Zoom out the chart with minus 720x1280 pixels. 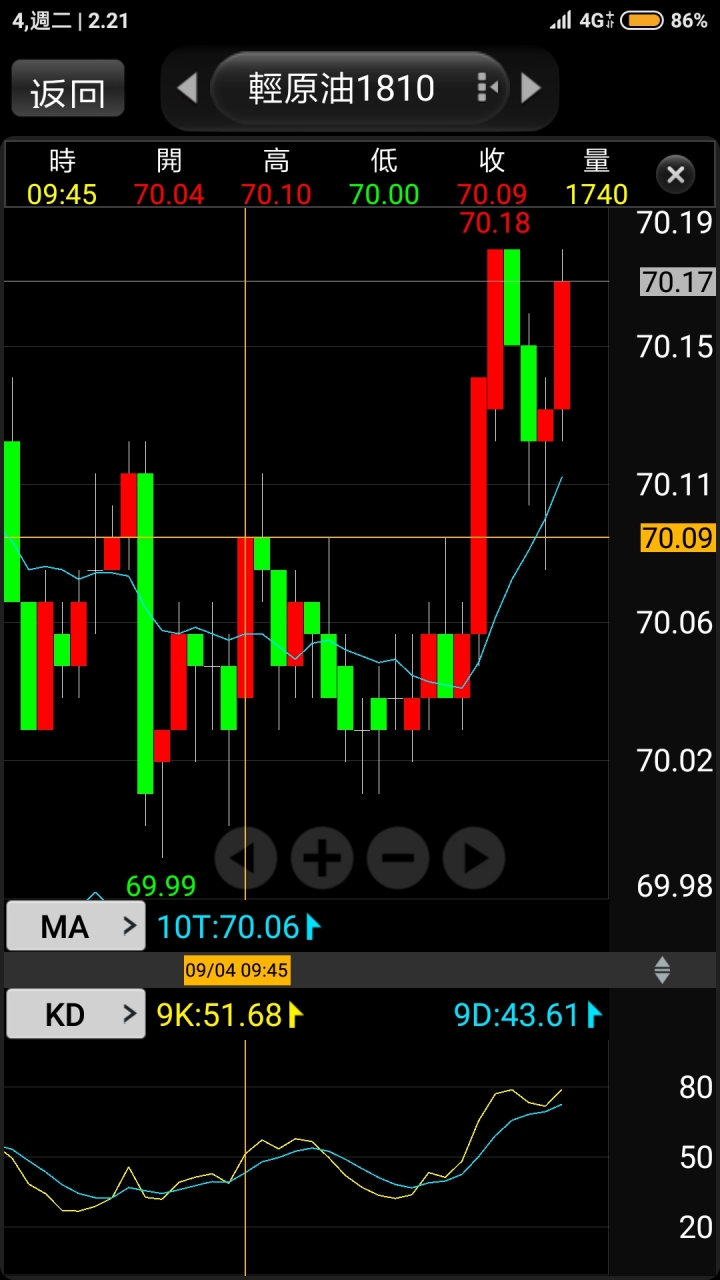point(398,857)
